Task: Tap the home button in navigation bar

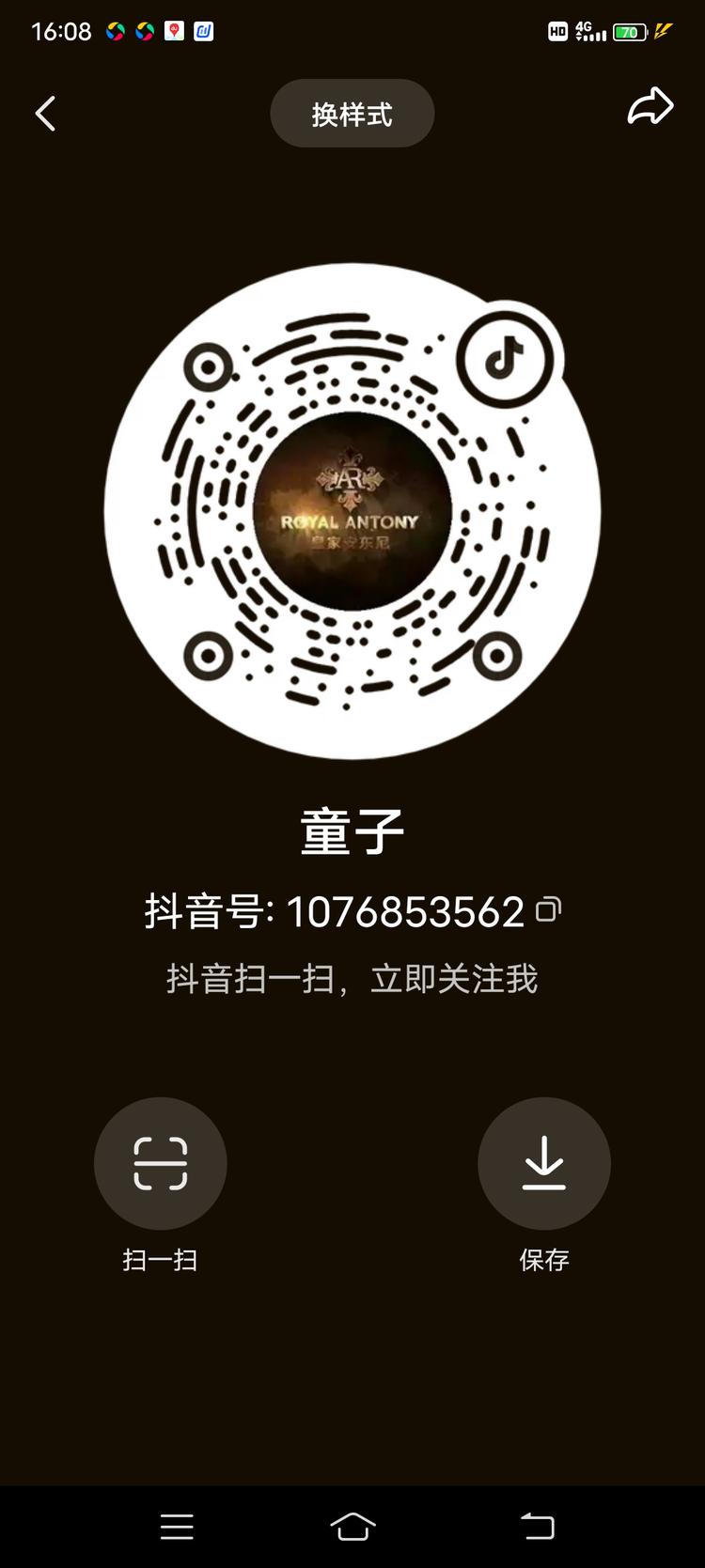Action: (352, 1527)
